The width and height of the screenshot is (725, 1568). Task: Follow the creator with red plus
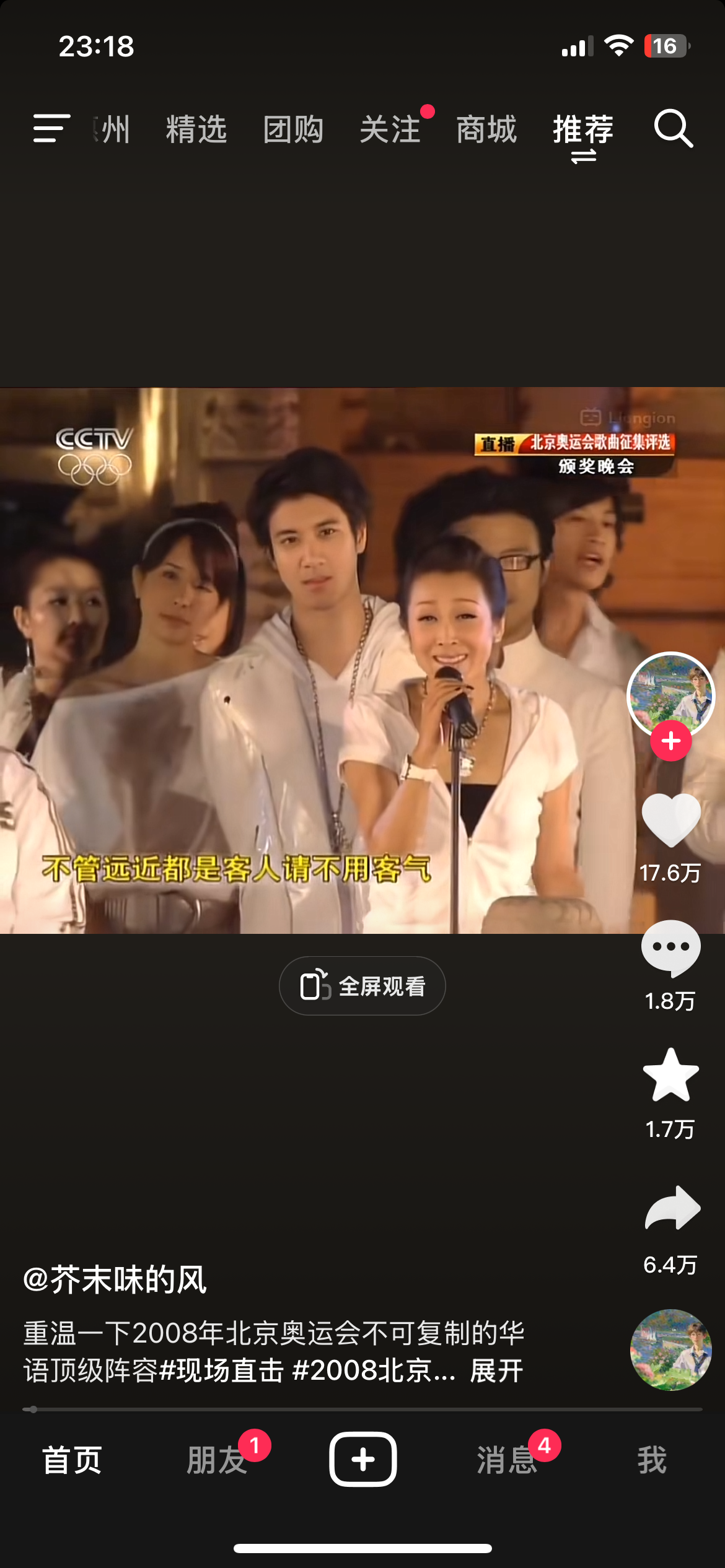click(x=670, y=741)
